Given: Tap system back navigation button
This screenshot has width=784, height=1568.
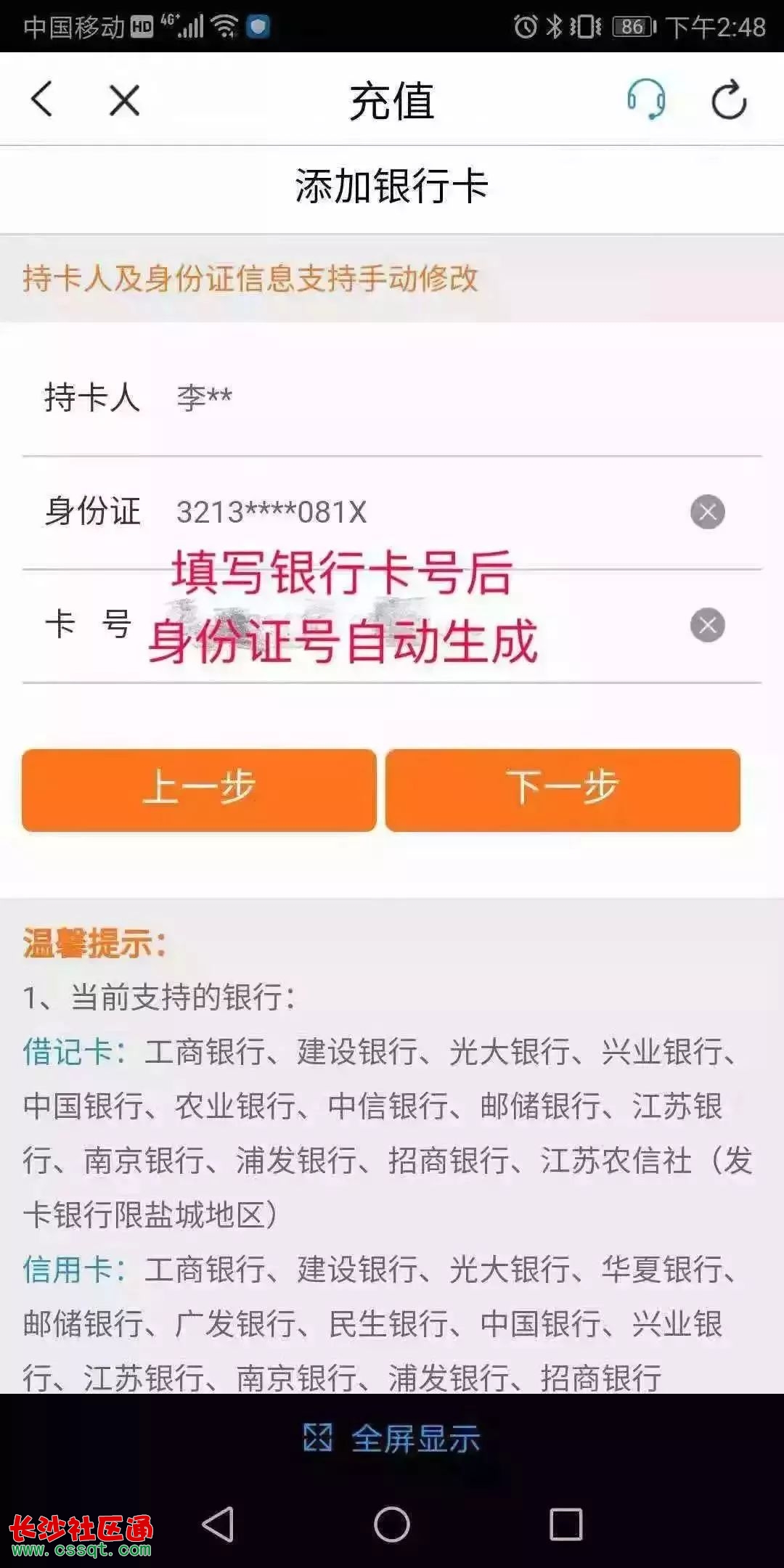Looking at the screenshot, I should (218, 1524).
